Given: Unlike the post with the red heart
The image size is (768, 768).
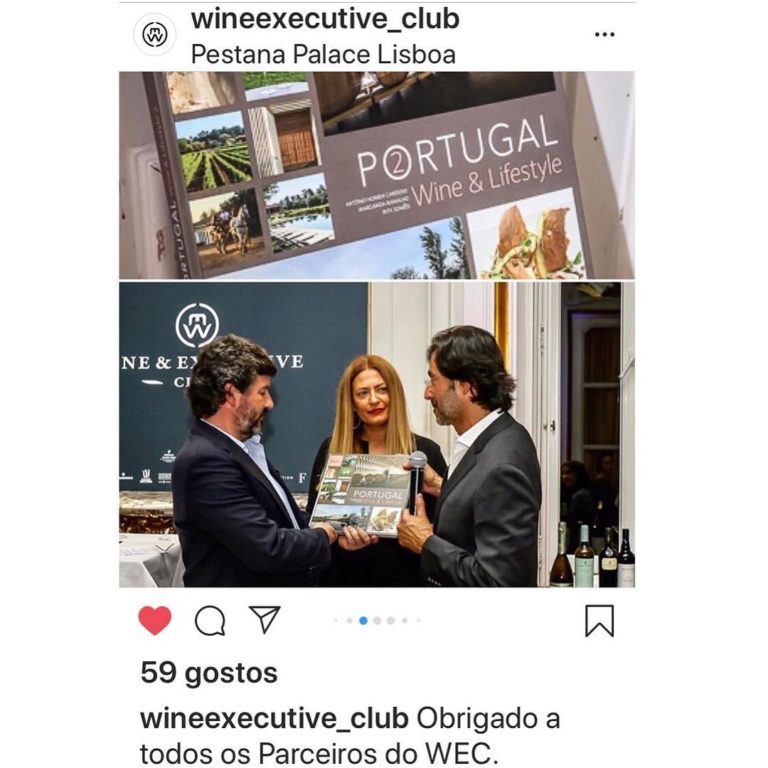Looking at the screenshot, I should tap(154, 621).
